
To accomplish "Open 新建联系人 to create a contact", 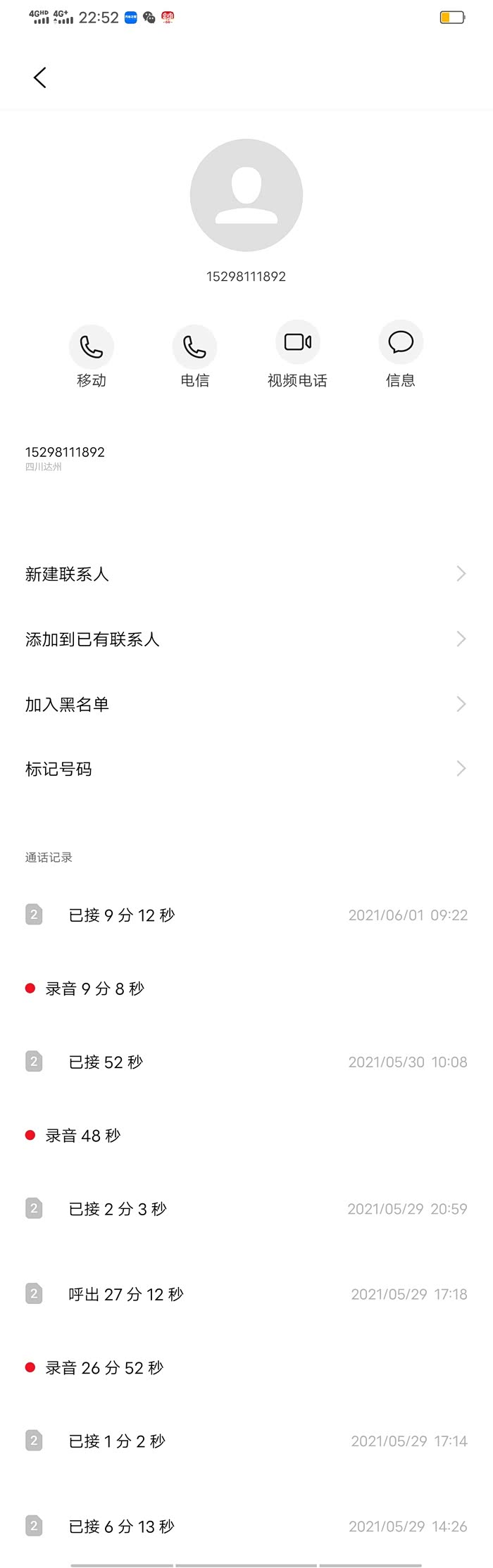I will click(x=246, y=574).
